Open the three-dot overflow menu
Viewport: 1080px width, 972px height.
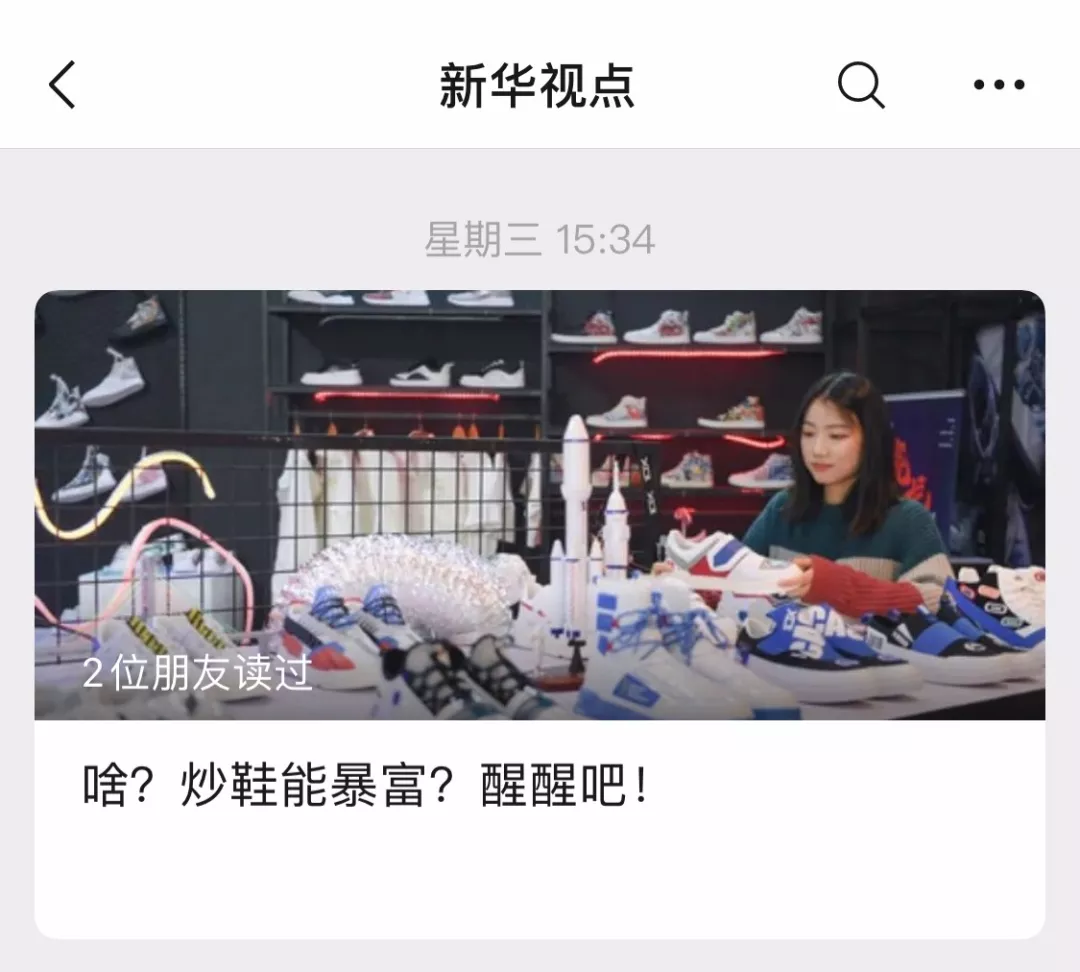point(999,85)
